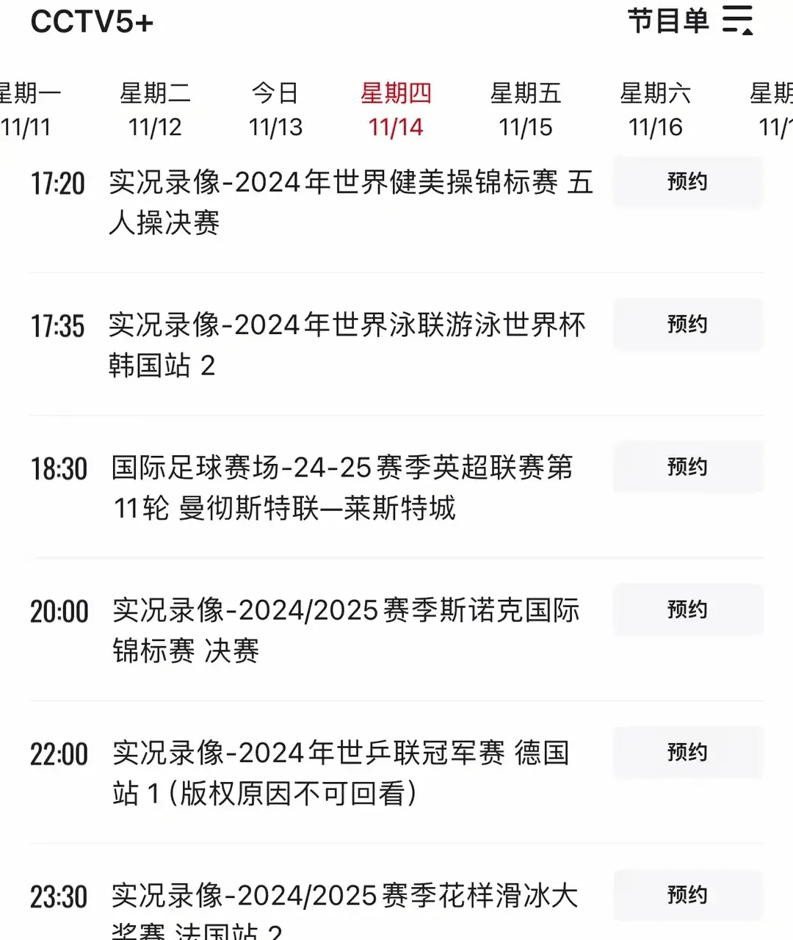View the 星期六 11/16 schedule
The height and width of the screenshot is (940, 793).
click(x=655, y=110)
